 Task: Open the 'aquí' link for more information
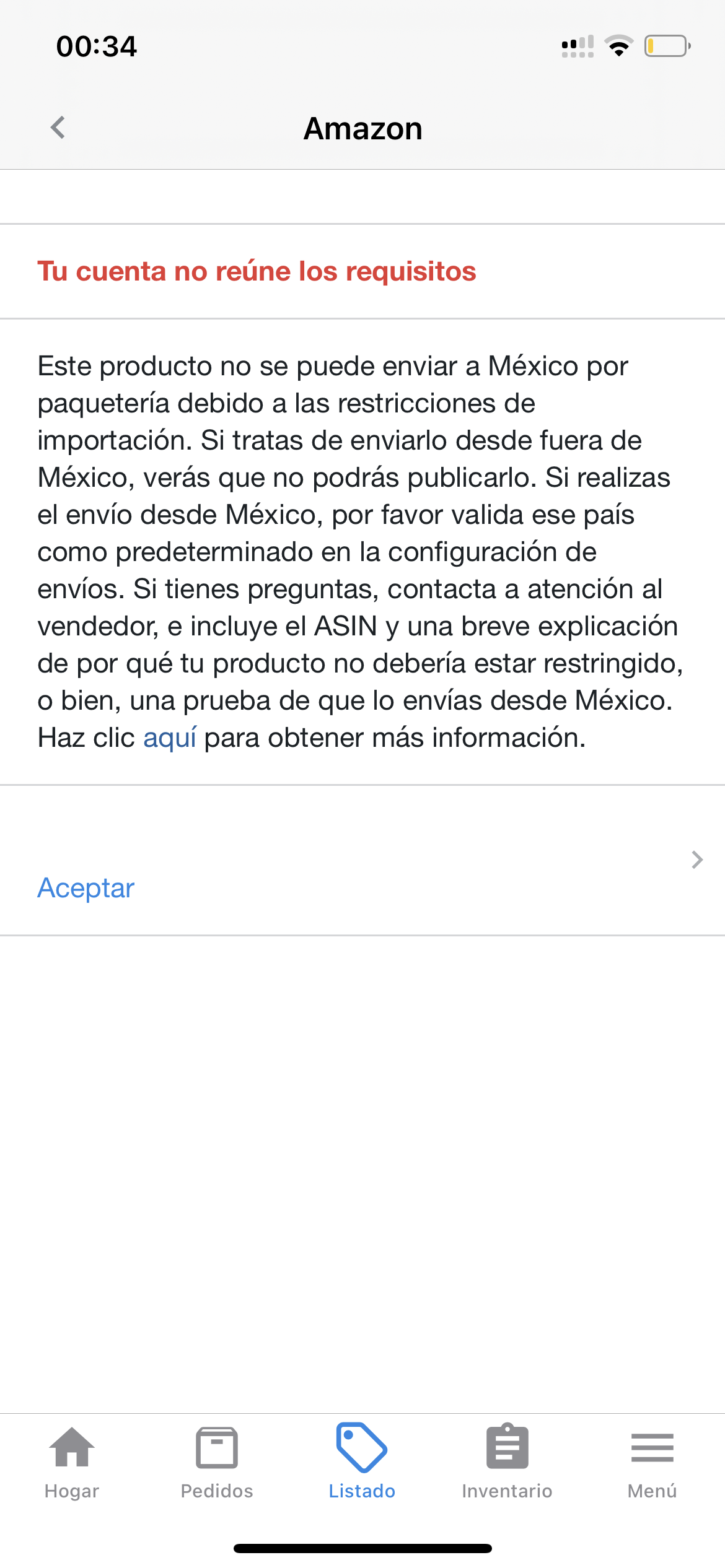pos(170,738)
